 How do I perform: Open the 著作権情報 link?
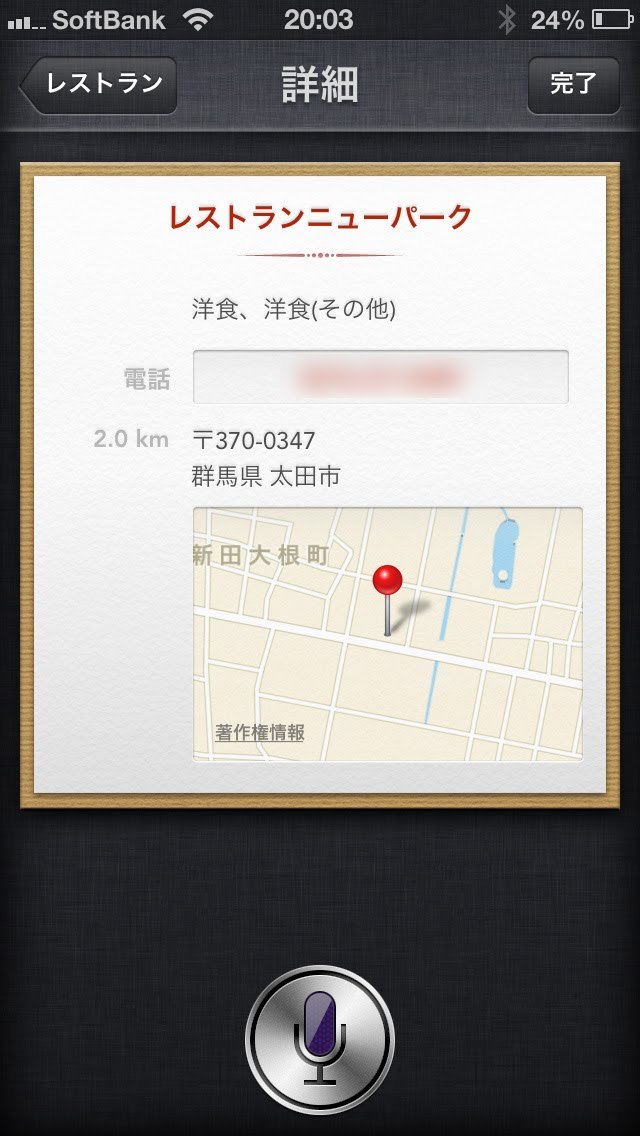coord(260,732)
